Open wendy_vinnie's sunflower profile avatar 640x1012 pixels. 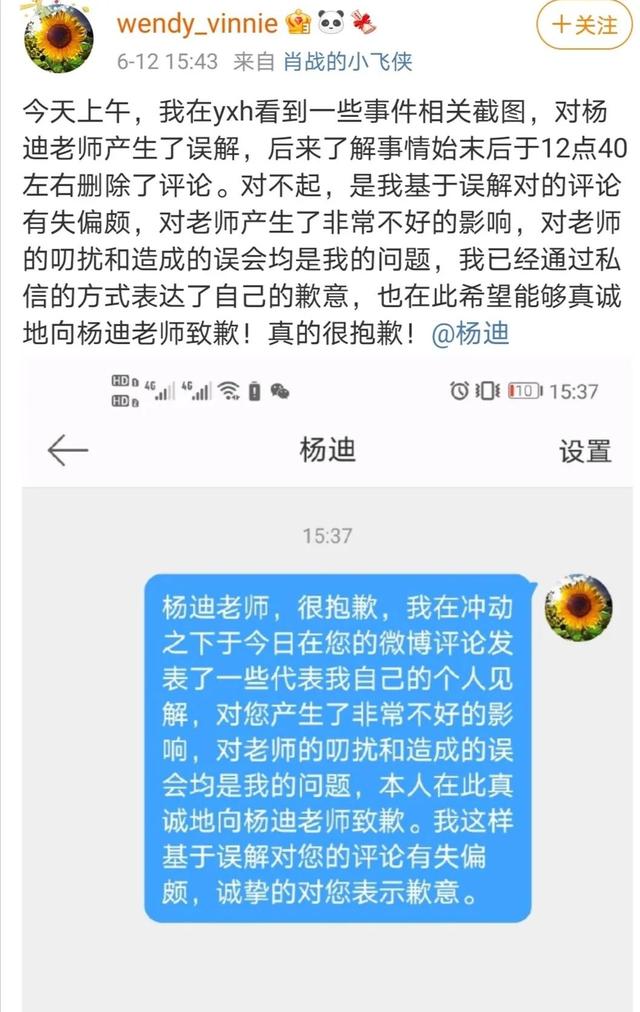[58, 38]
